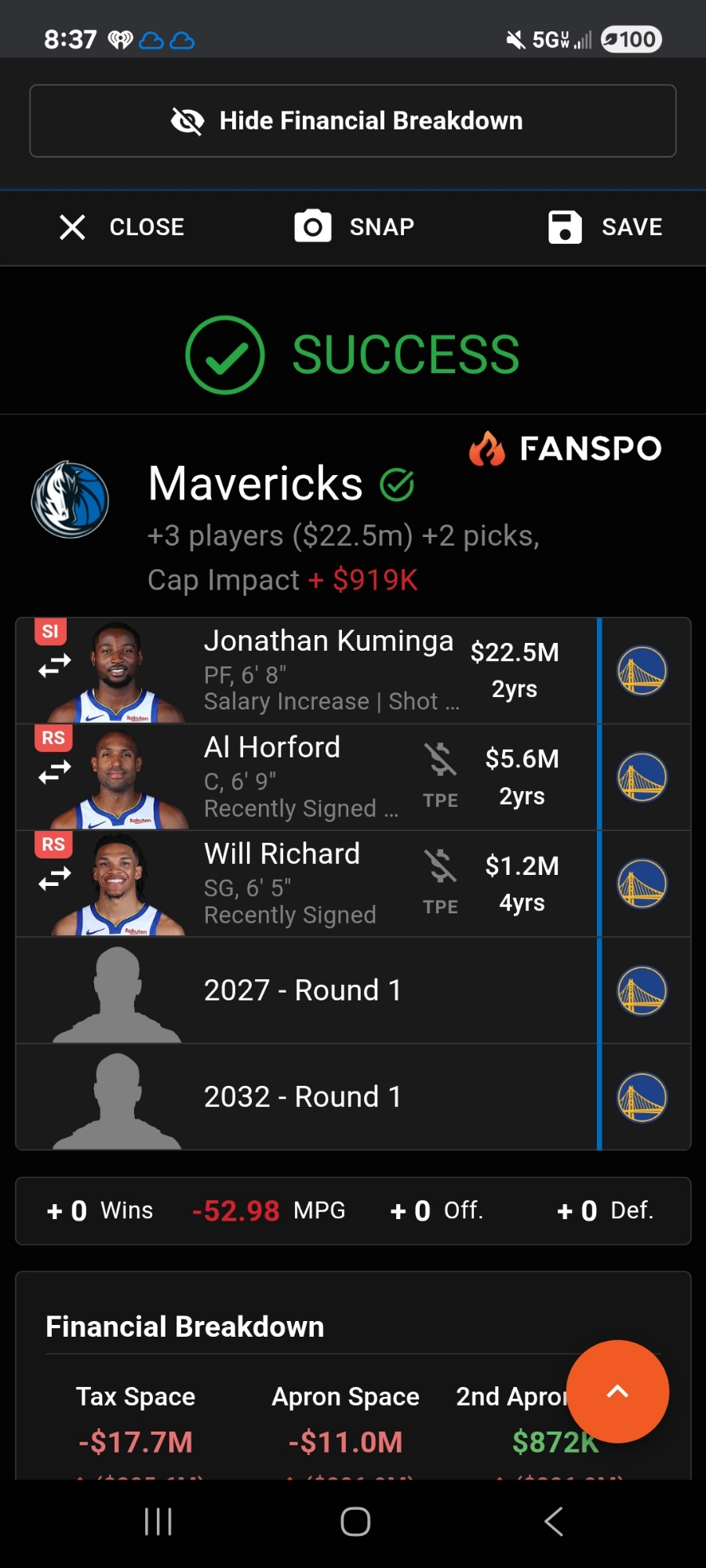Tap the orange scroll-to-top button
This screenshot has width=706, height=1568.
(617, 1392)
